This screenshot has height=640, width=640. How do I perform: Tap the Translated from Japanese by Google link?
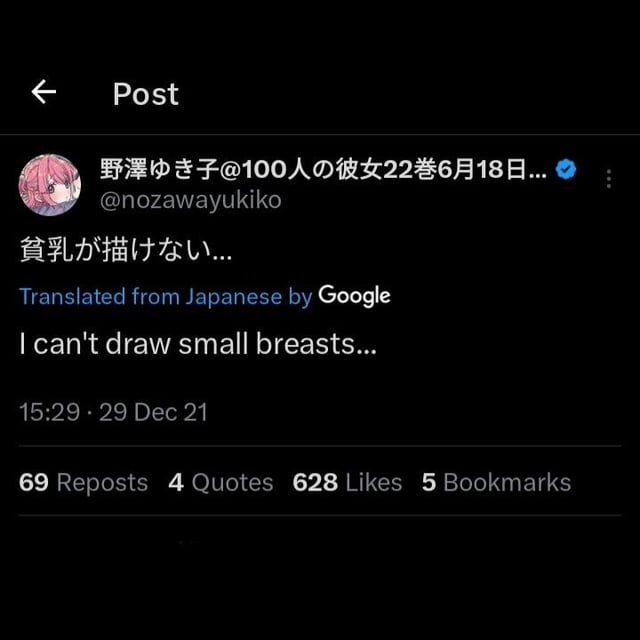[x=204, y=296]
